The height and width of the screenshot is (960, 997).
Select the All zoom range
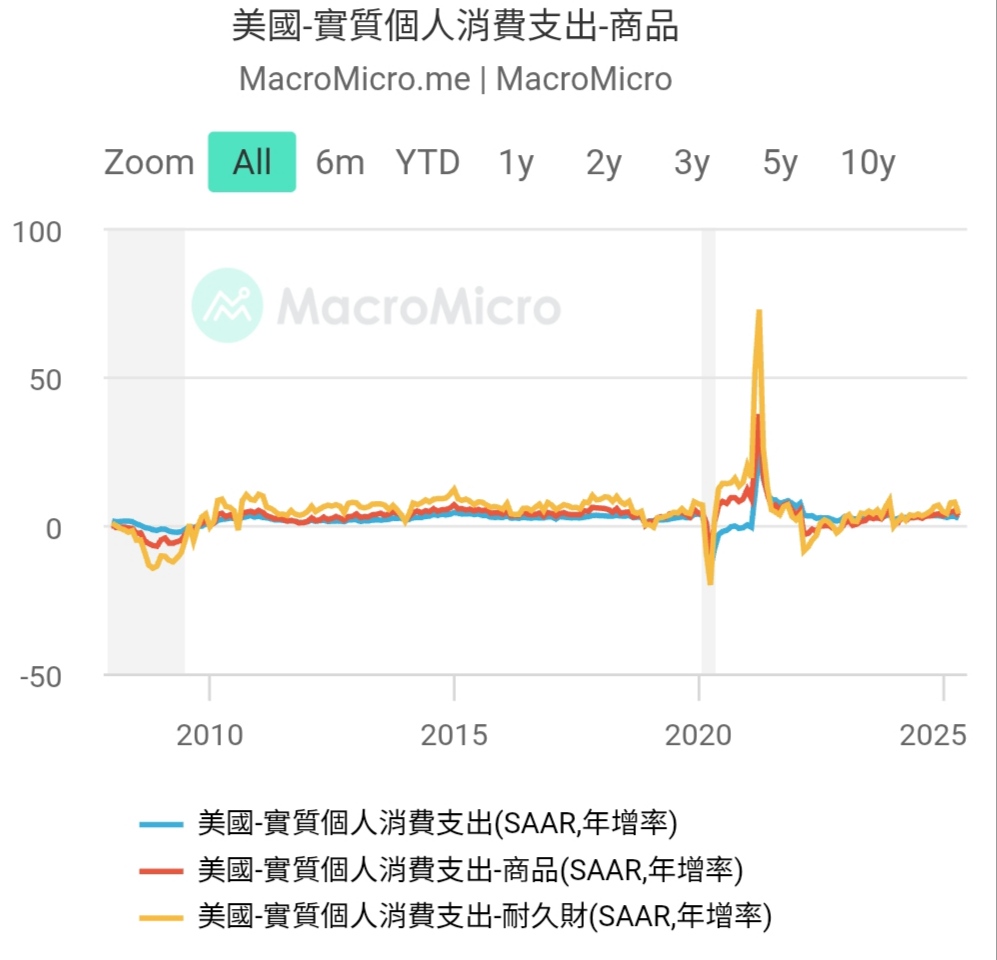252,162
